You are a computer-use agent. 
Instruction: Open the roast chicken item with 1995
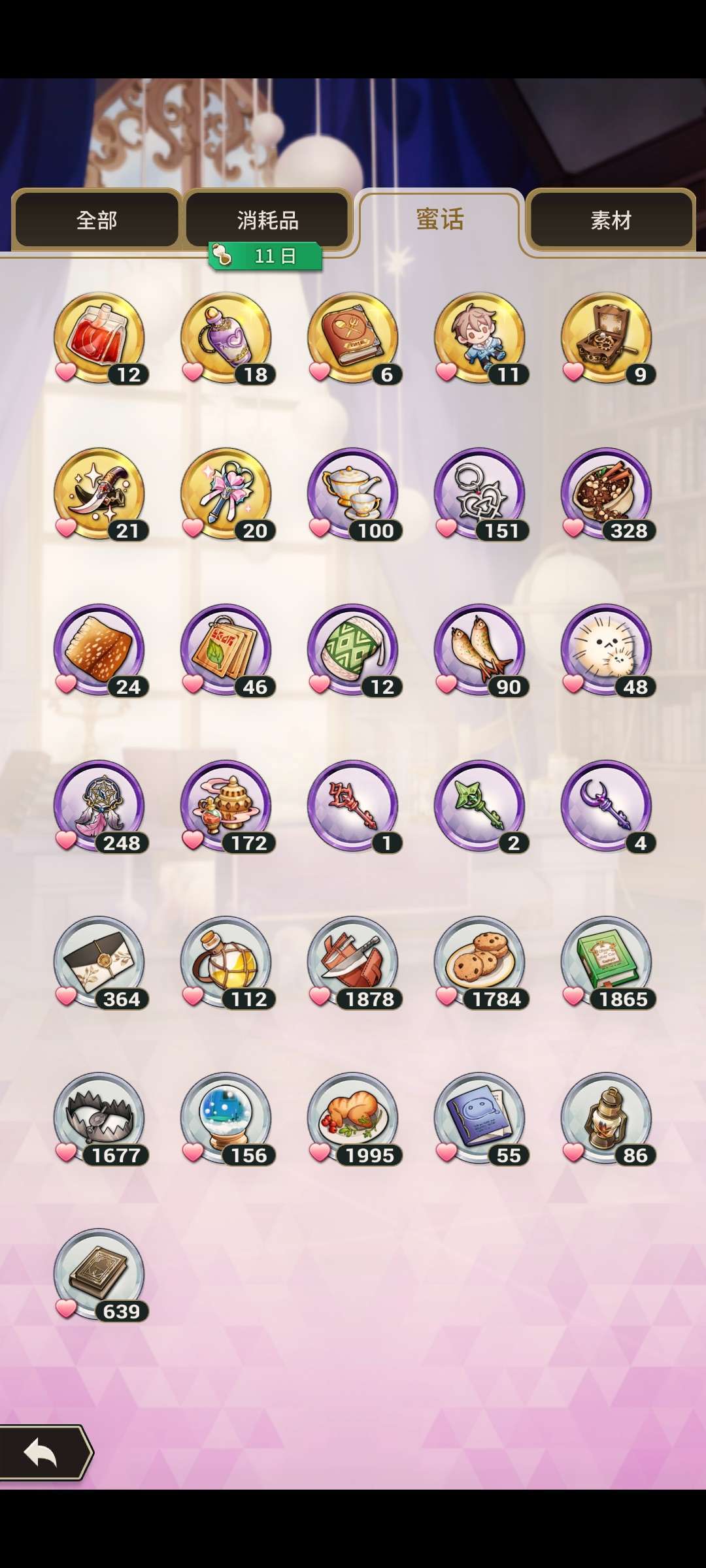353,1119
